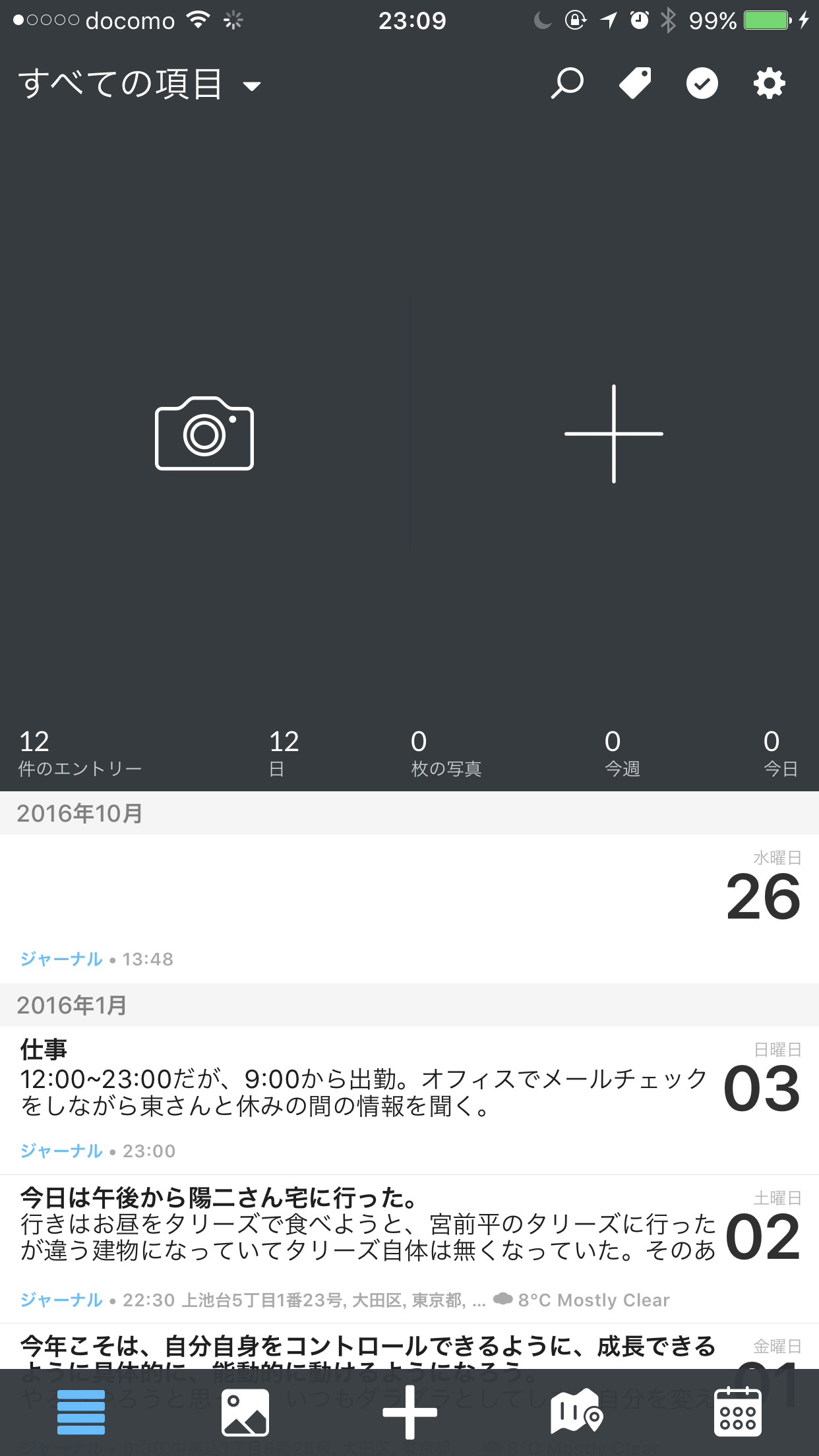This screenshot has height=1456, width=819.
Task: Open the search magnifier
Action: pyautogui.click(x=566, y=84)
